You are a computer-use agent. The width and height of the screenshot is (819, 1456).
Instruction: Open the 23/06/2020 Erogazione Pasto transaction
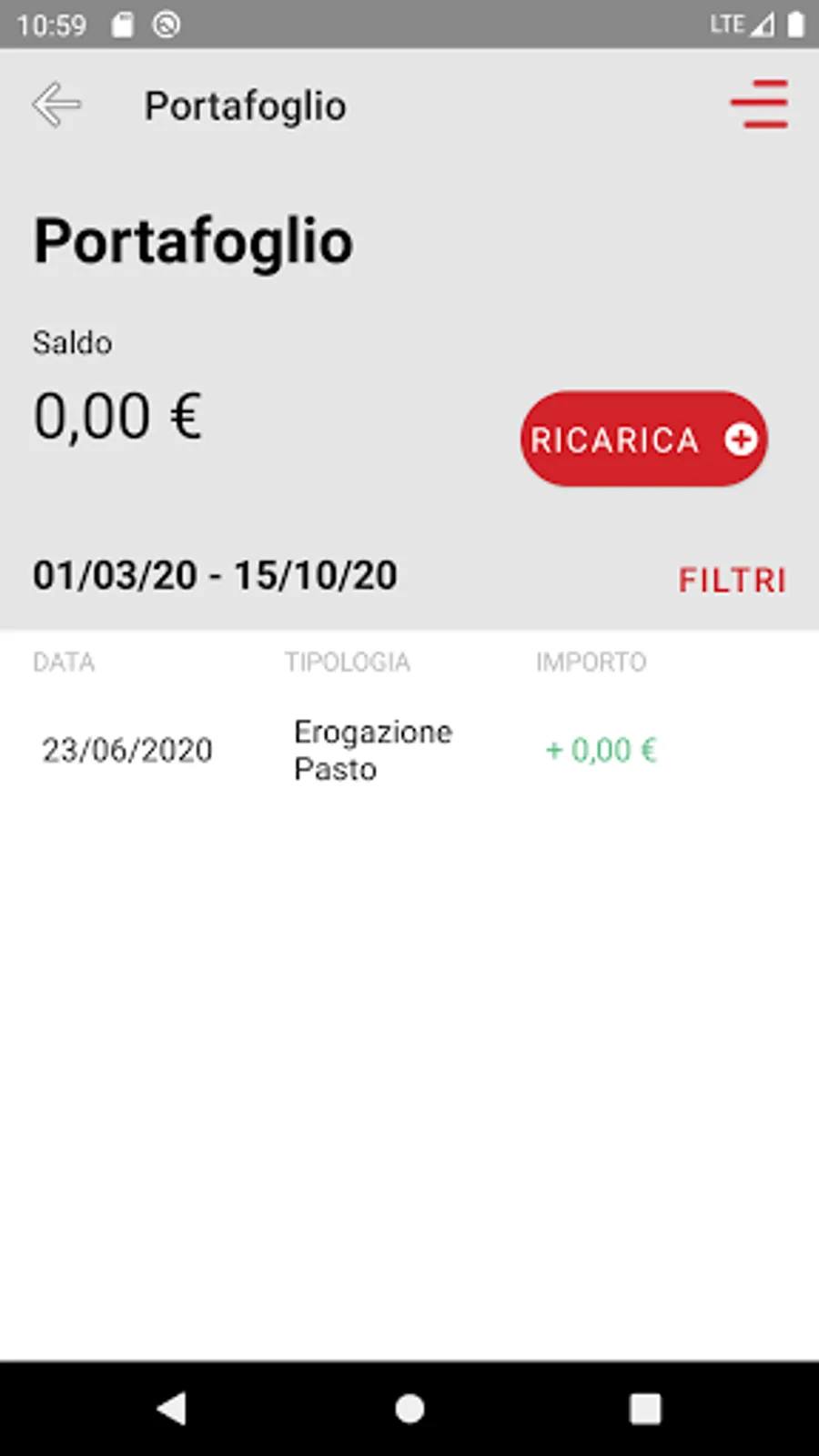pyautogui.click(x=373, y=751)
